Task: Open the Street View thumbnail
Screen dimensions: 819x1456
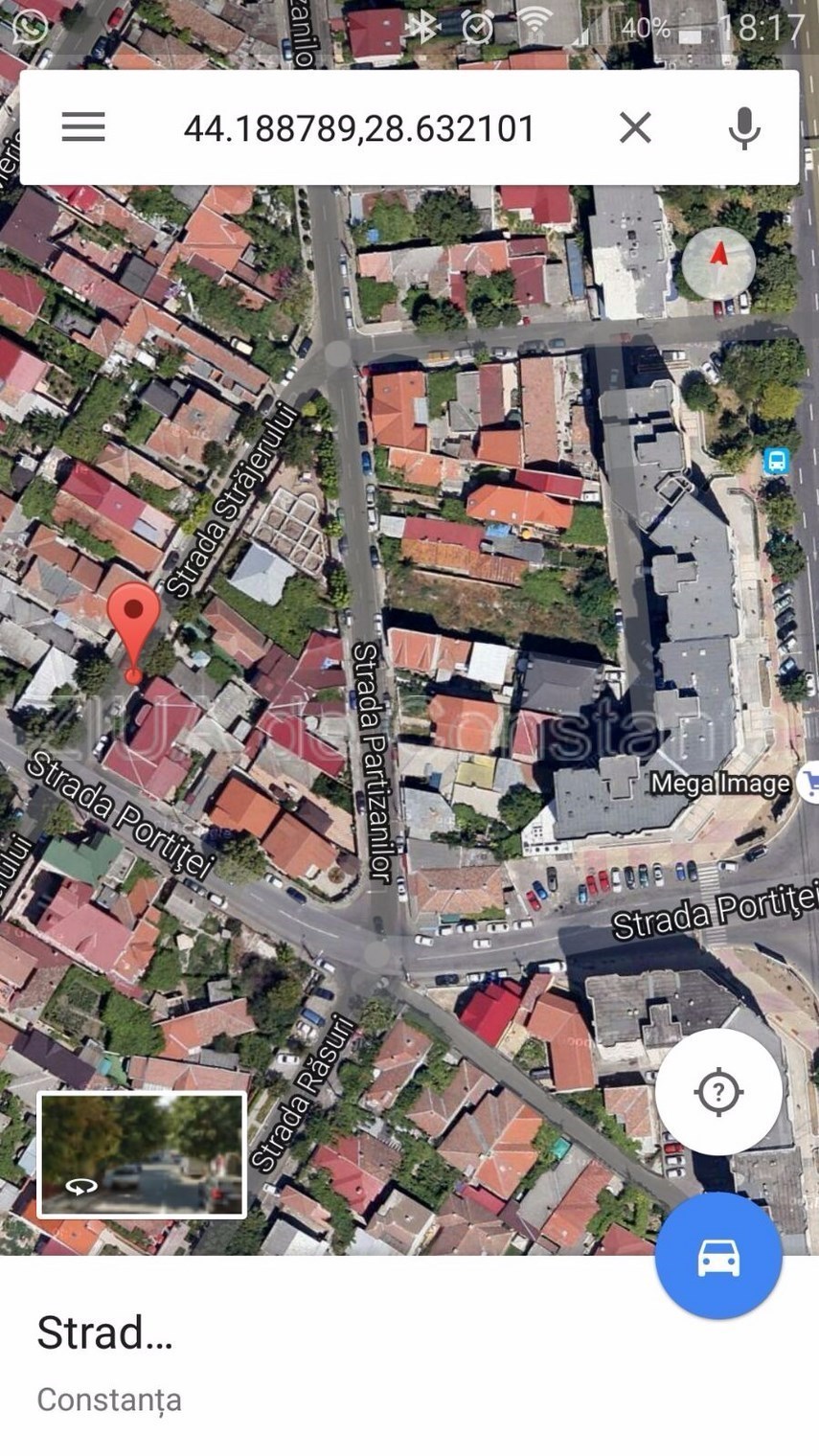Action: pos(142,1154)
